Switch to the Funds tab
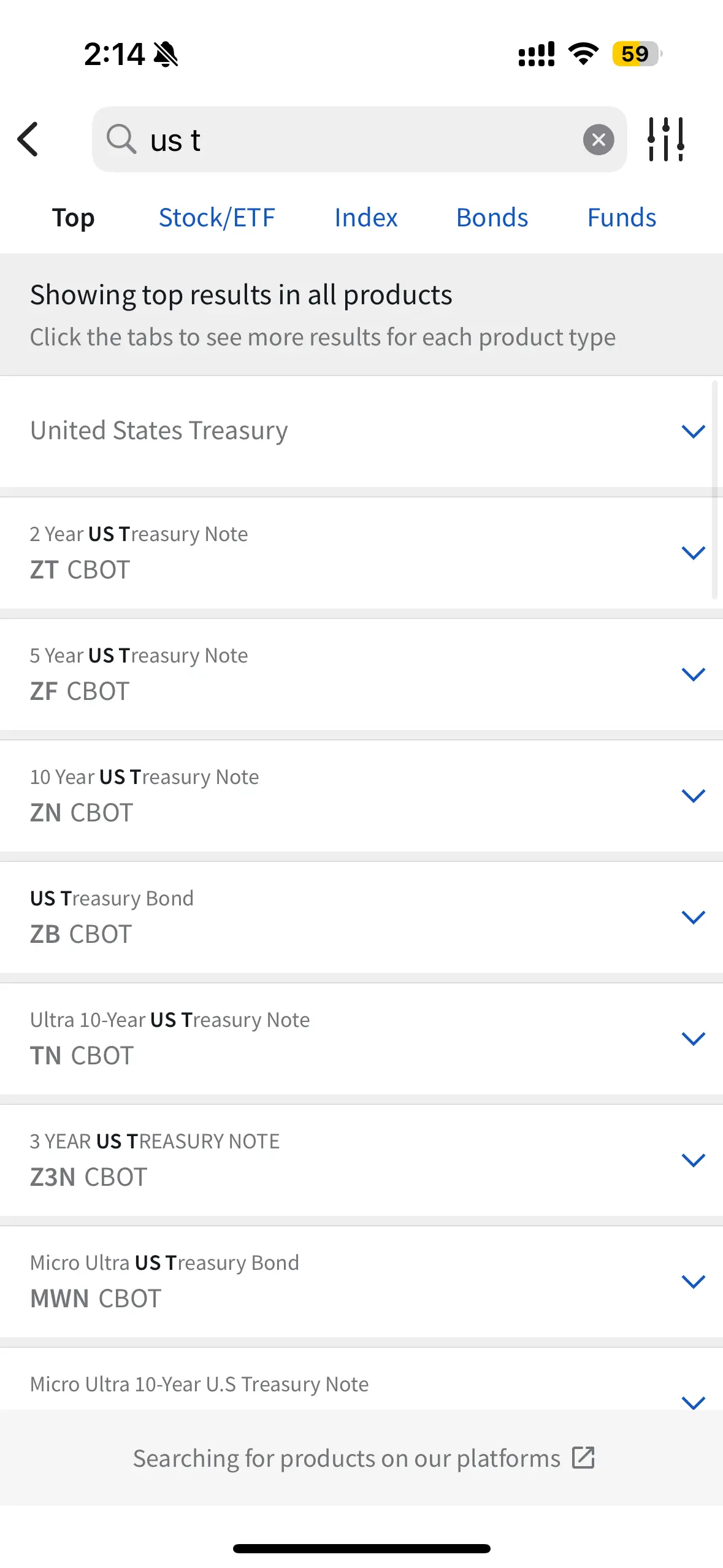The height and width of the screenshot is (1568, 723). pos(622,218)
